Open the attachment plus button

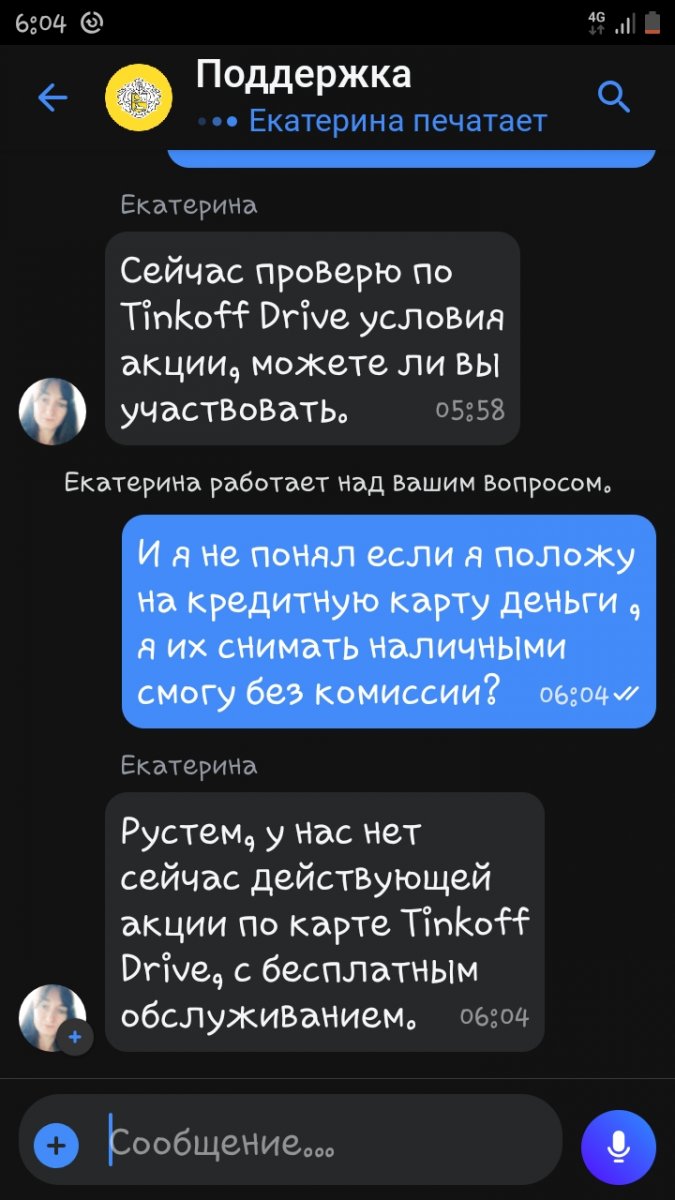(x=56, y=1146)
